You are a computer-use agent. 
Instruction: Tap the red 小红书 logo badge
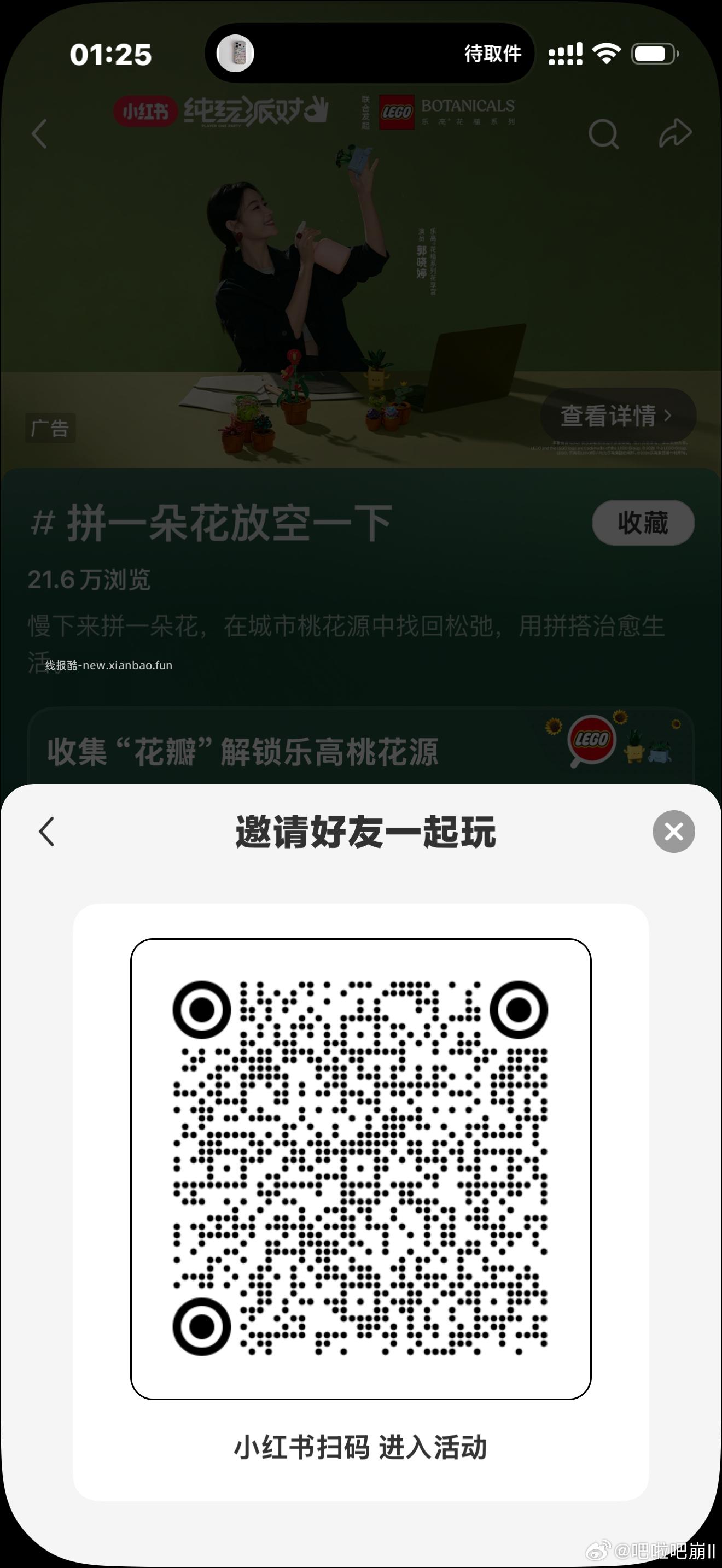click(145, 111)
